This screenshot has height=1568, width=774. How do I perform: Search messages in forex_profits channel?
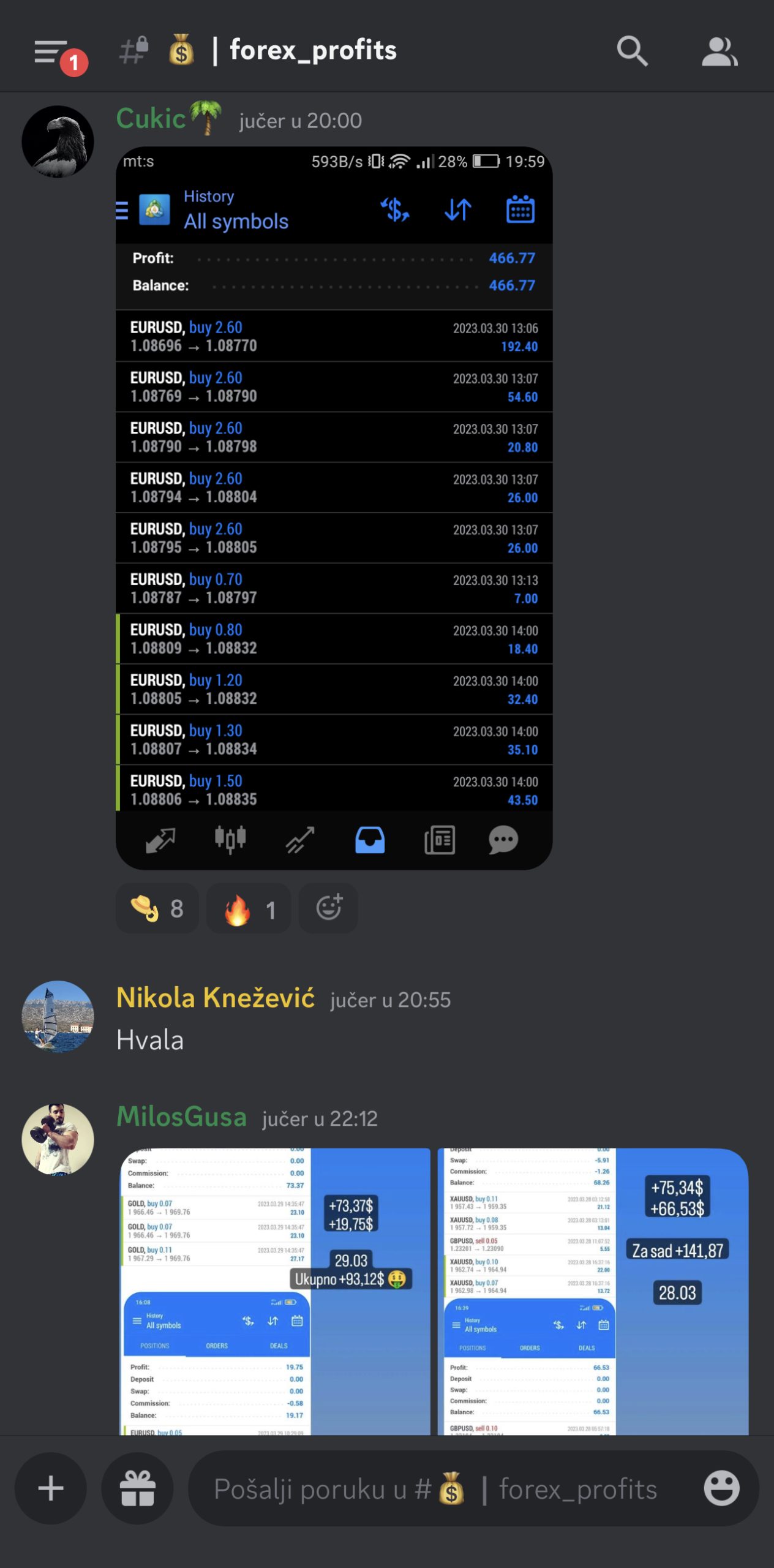pos(632,51)
